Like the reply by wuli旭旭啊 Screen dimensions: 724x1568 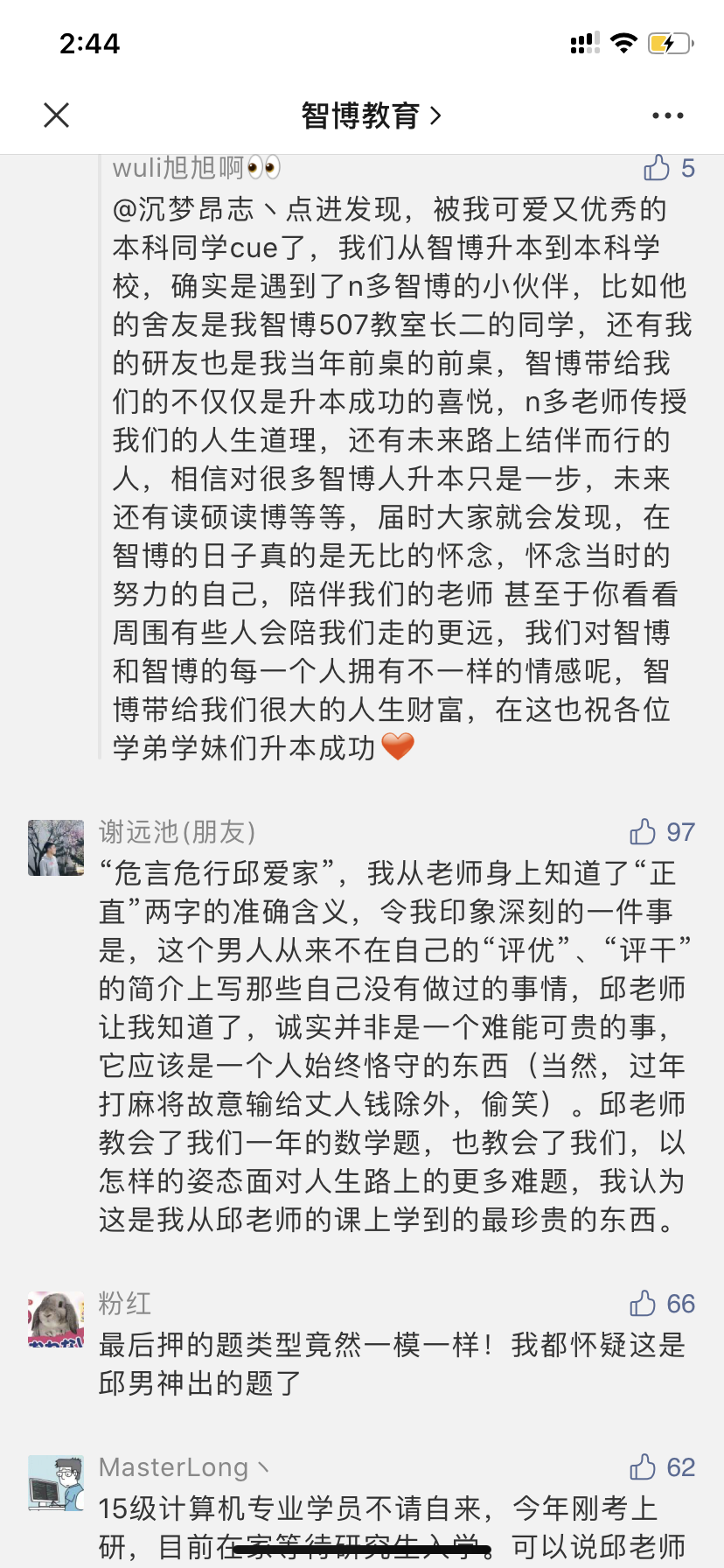coord(658,167)
